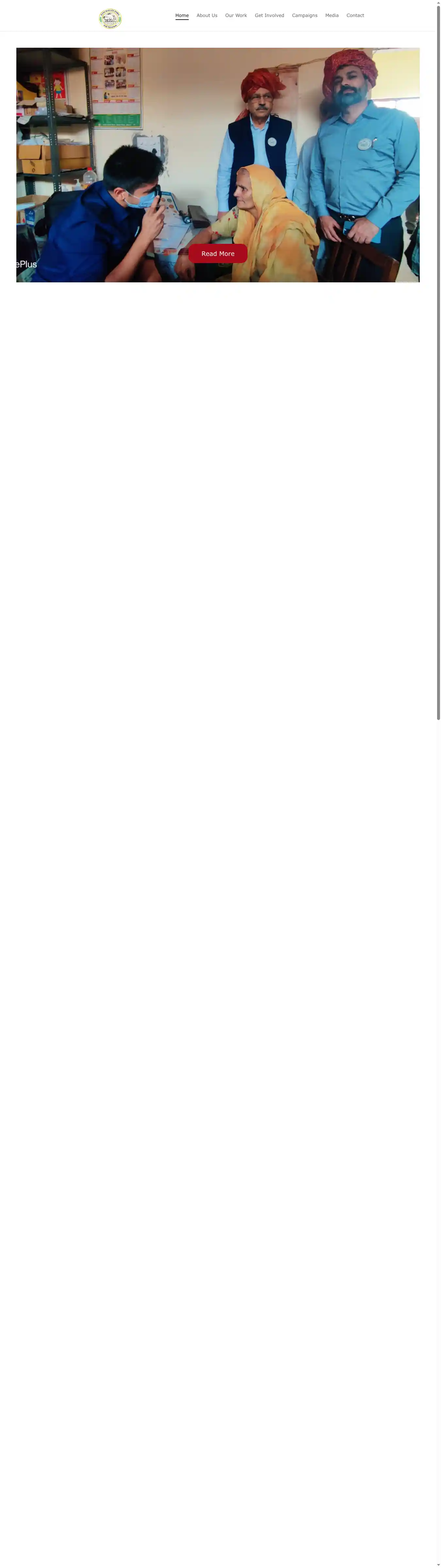The height and width of the screenshot is (1568, 441).
Task: Switch to the Campaigns page
Action: pyautogui.click(x=304, y=15)
